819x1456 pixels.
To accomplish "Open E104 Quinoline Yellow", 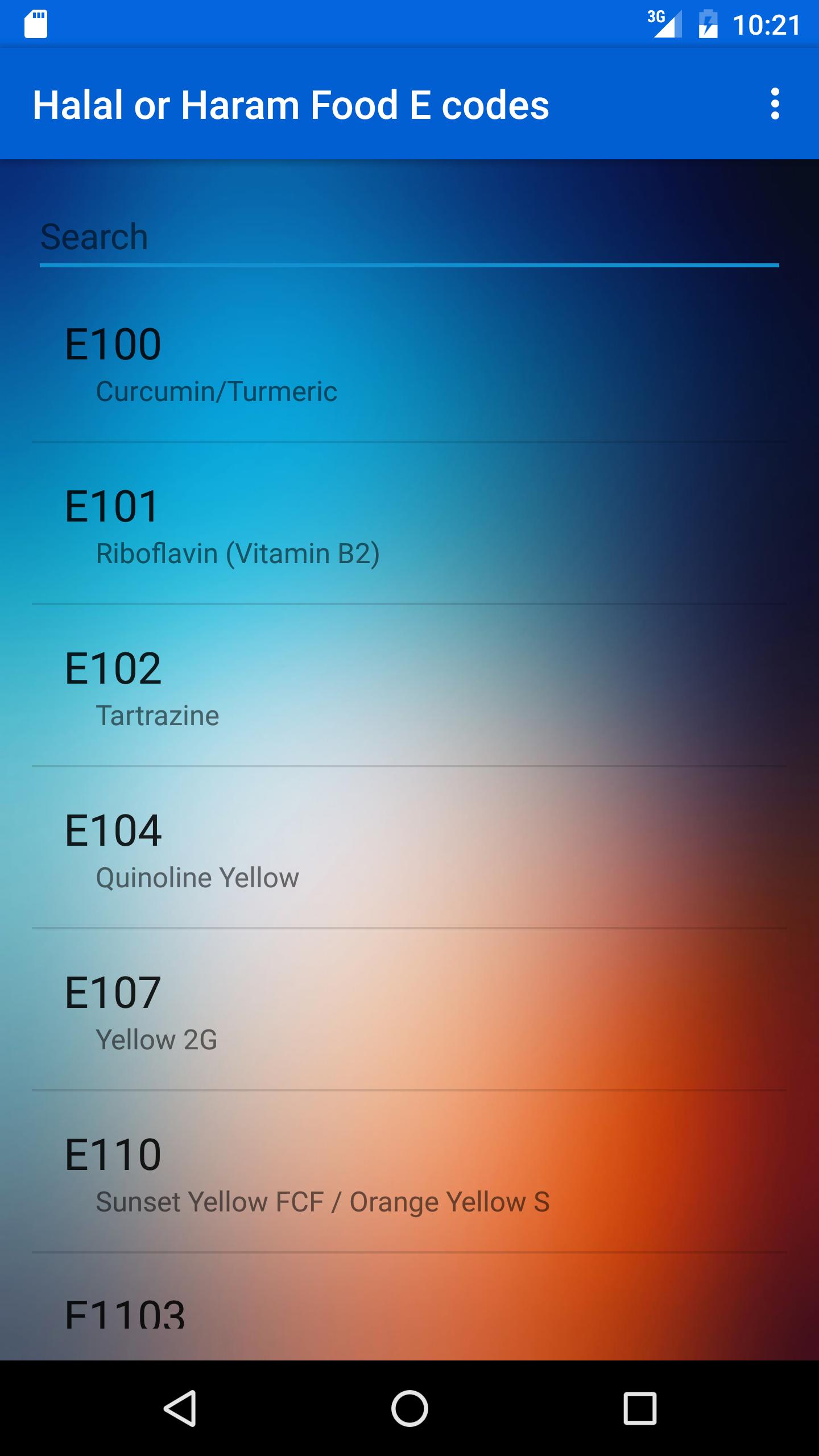I will [408, 850].
